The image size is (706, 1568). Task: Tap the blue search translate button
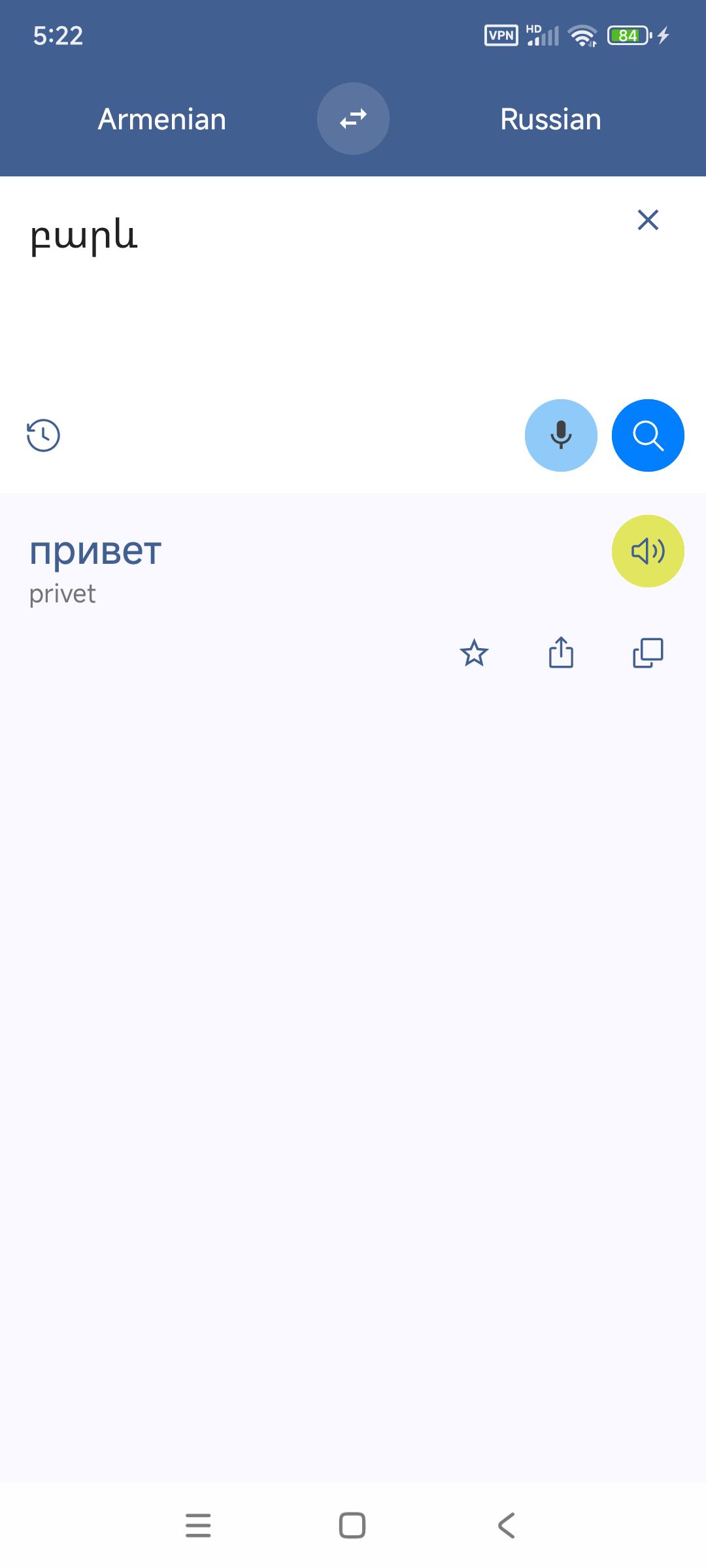(x=648, y=435)
